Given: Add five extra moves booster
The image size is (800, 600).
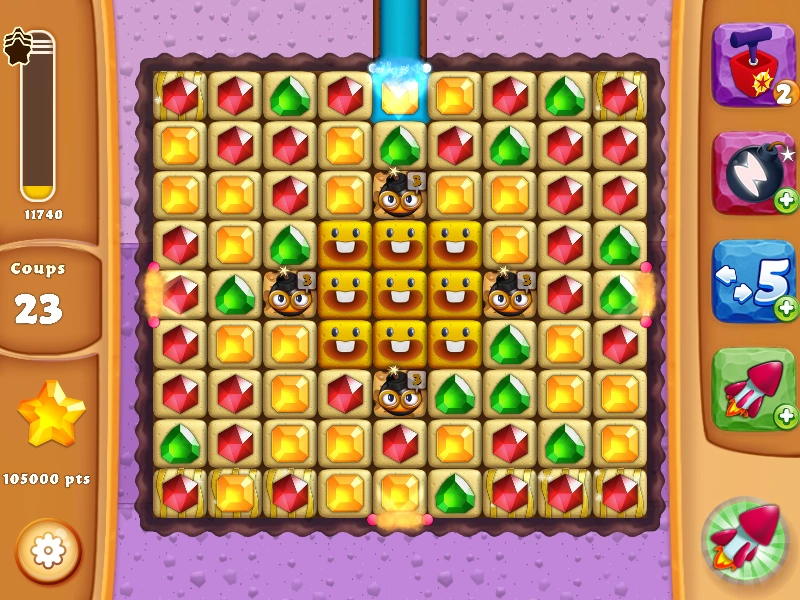Looking at the screenshot, I should [752, 281].
